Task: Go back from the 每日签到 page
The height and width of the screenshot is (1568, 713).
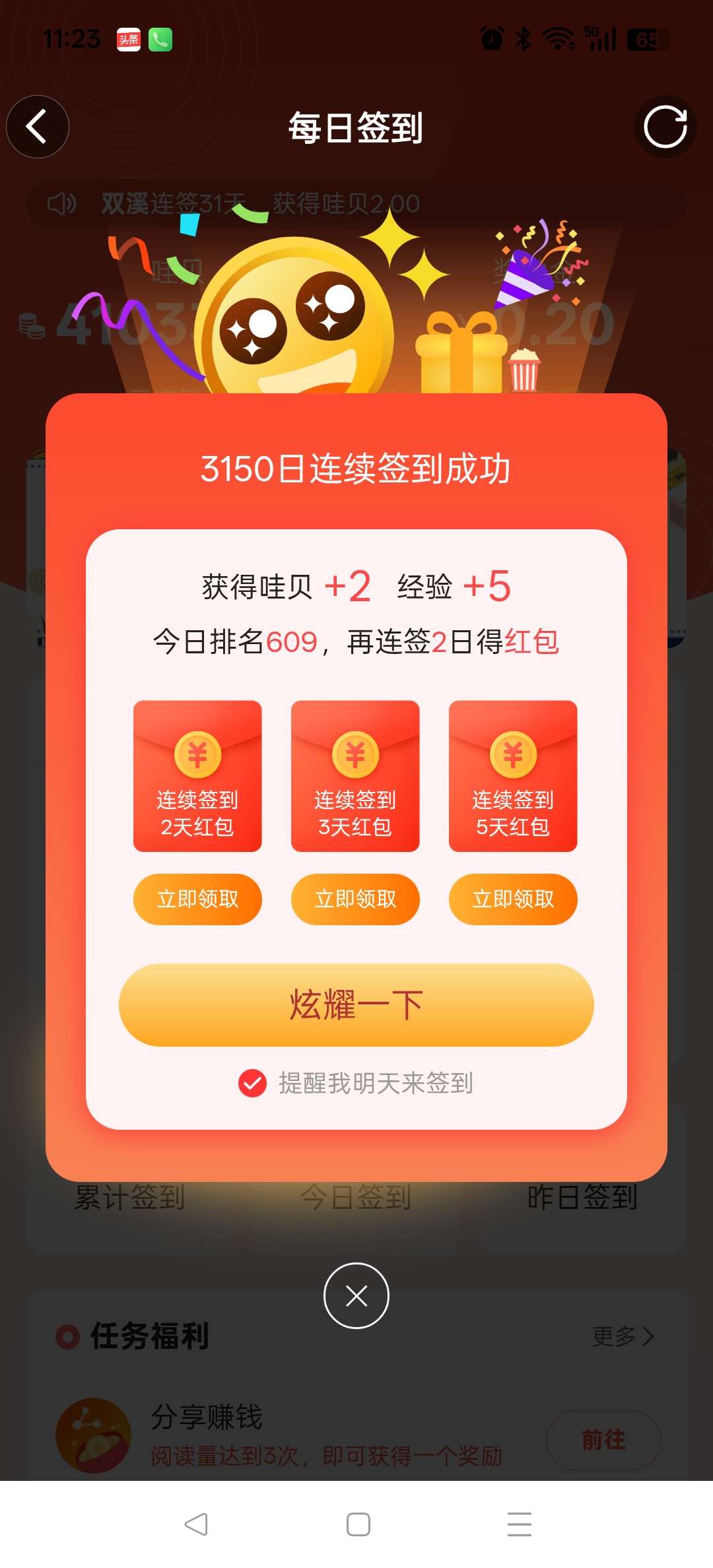Action: 38,127
